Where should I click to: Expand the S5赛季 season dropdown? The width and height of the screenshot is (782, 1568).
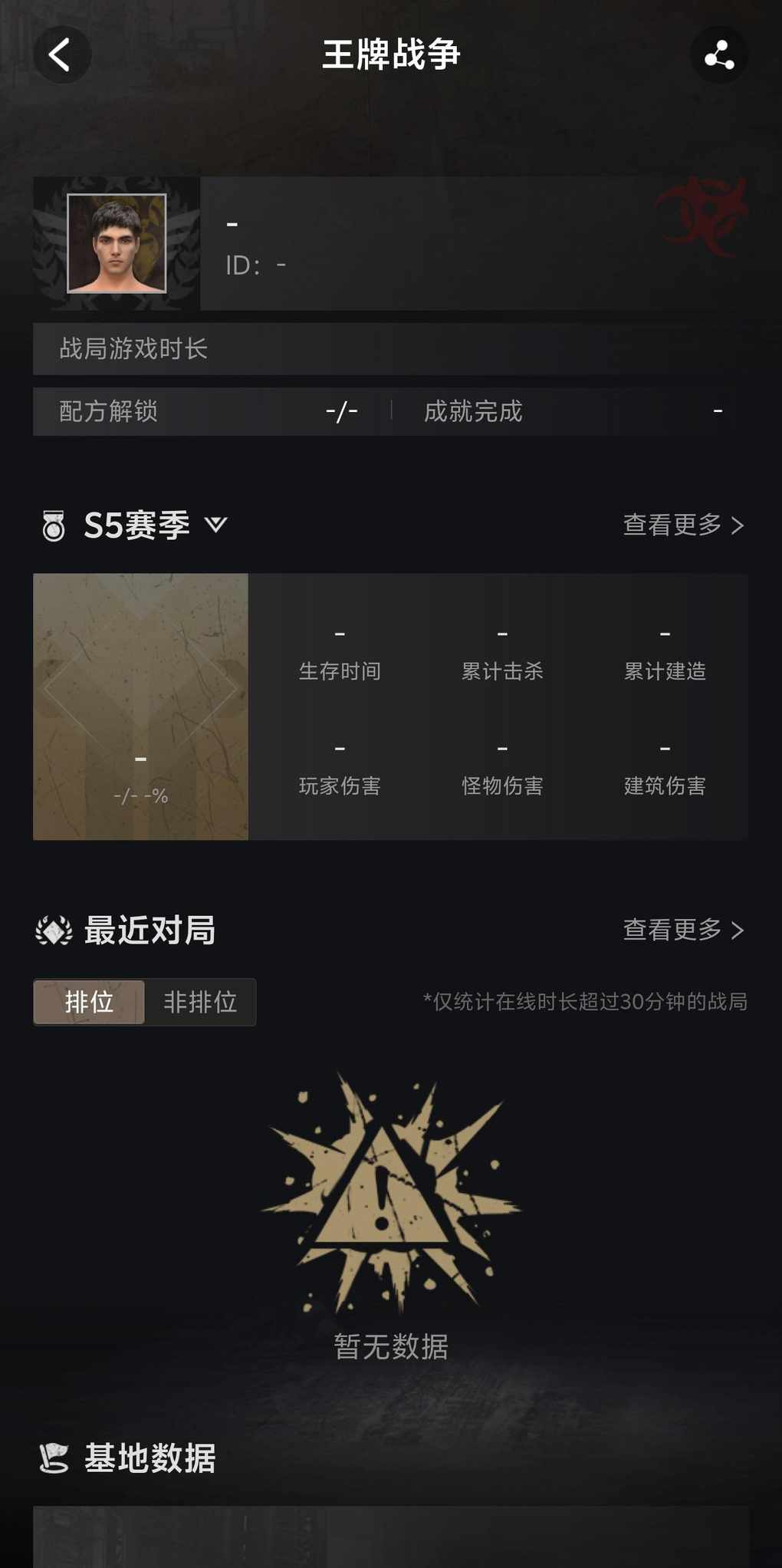[x=215, y=525]
